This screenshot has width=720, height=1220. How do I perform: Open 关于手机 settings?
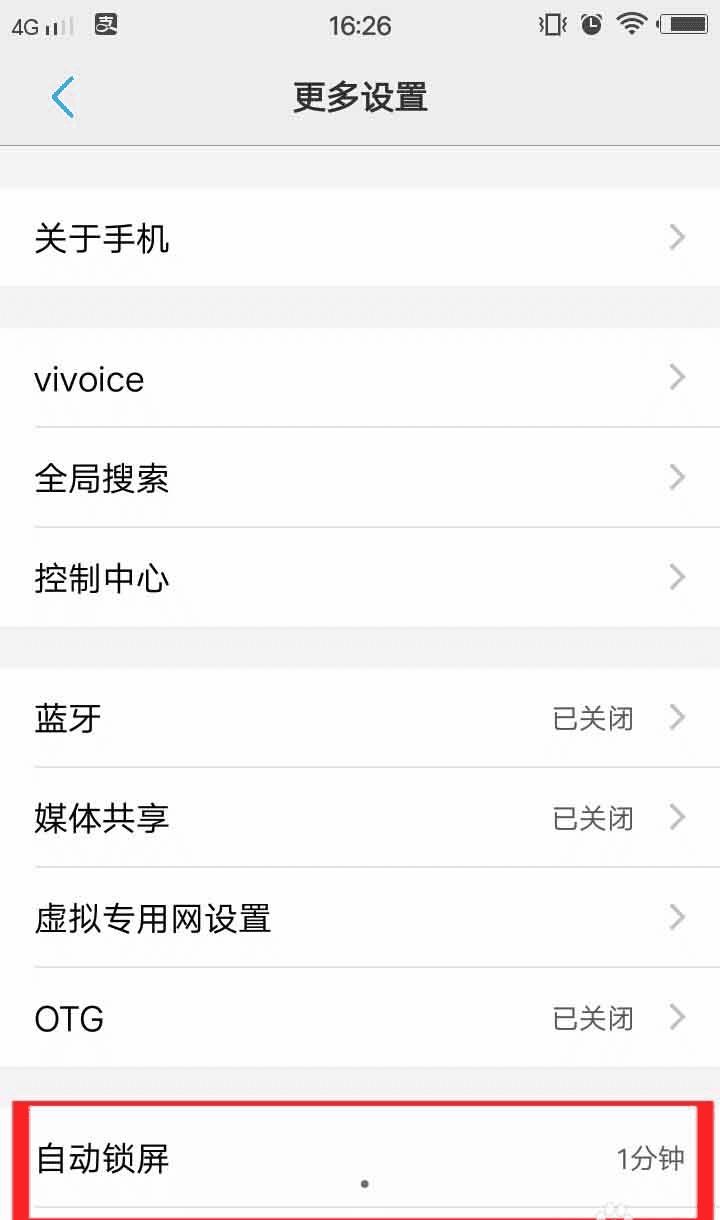[360, 238]
